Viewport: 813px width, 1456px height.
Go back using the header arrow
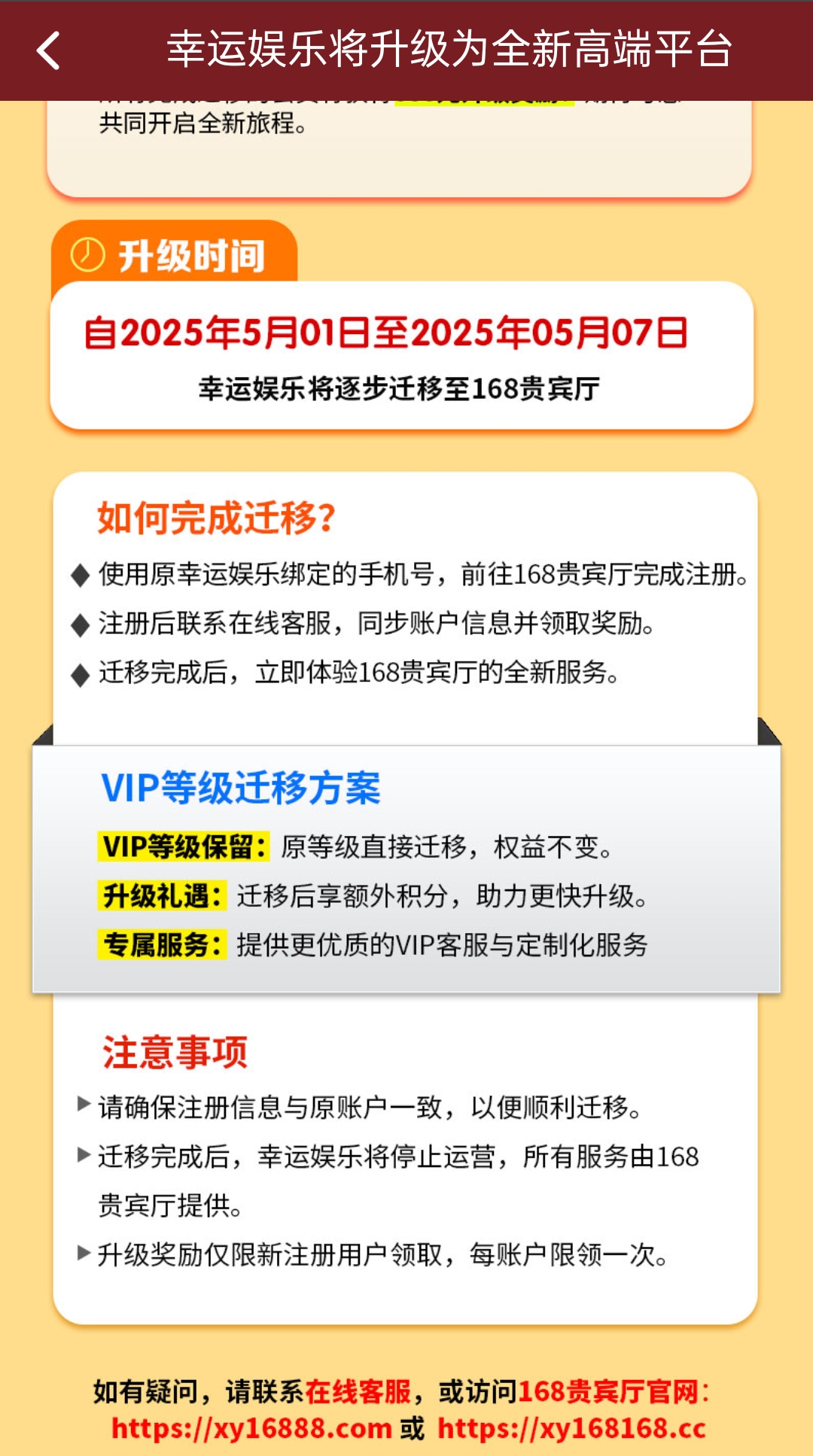click(48, 51)
